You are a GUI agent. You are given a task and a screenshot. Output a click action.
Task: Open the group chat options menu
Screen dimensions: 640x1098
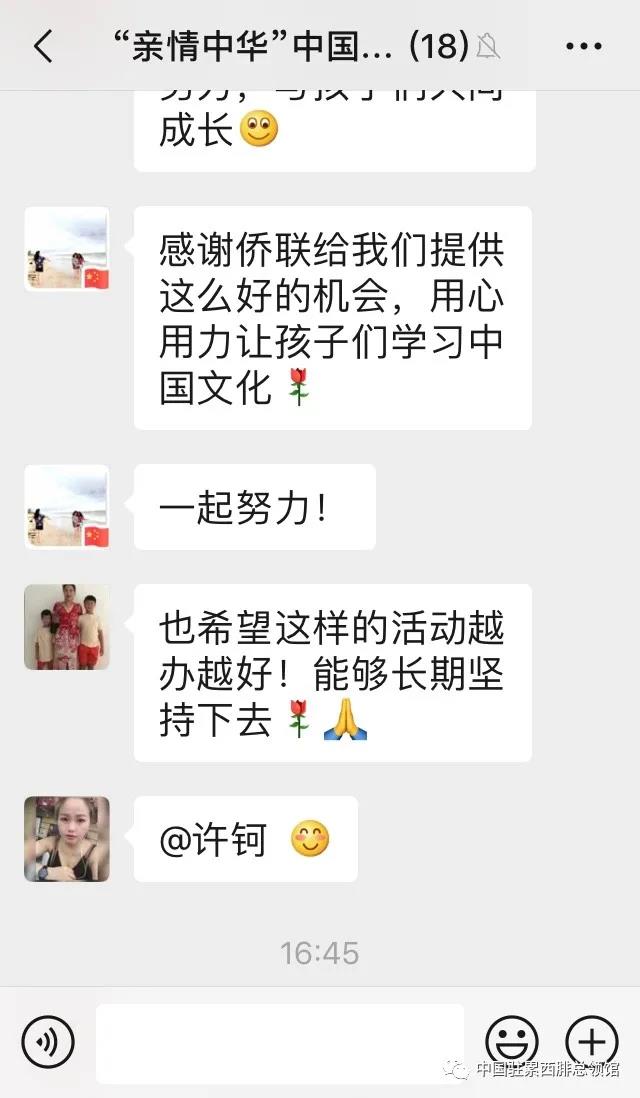point(584,46)
